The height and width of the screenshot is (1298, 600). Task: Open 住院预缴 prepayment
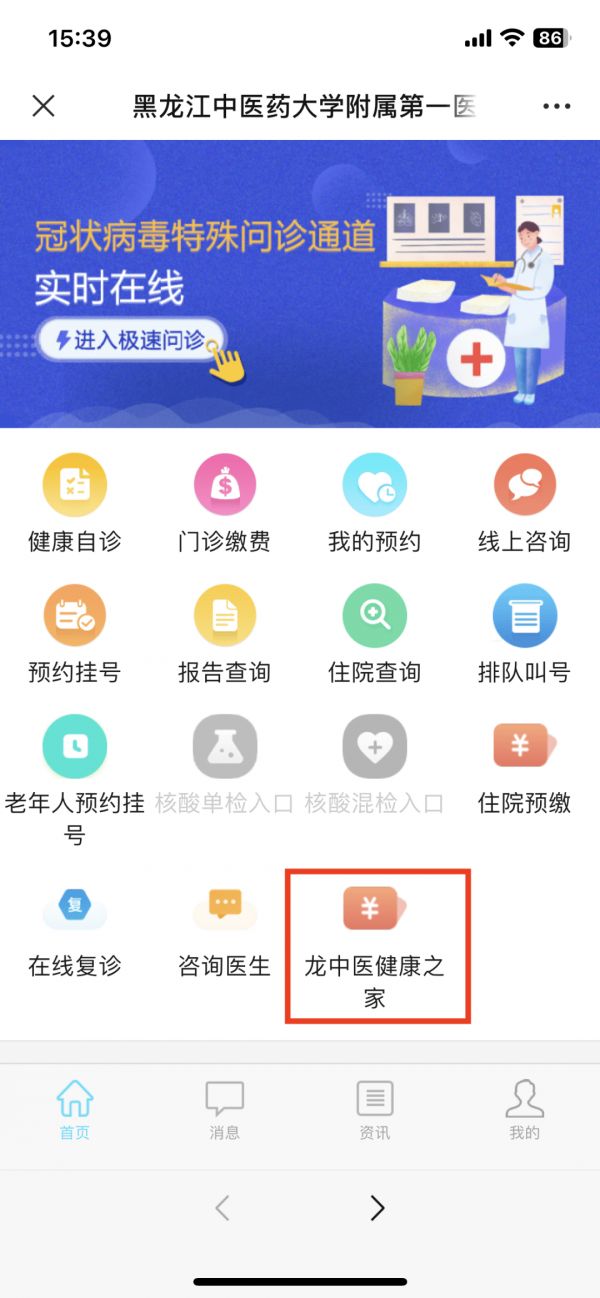(x=524, y=765)
